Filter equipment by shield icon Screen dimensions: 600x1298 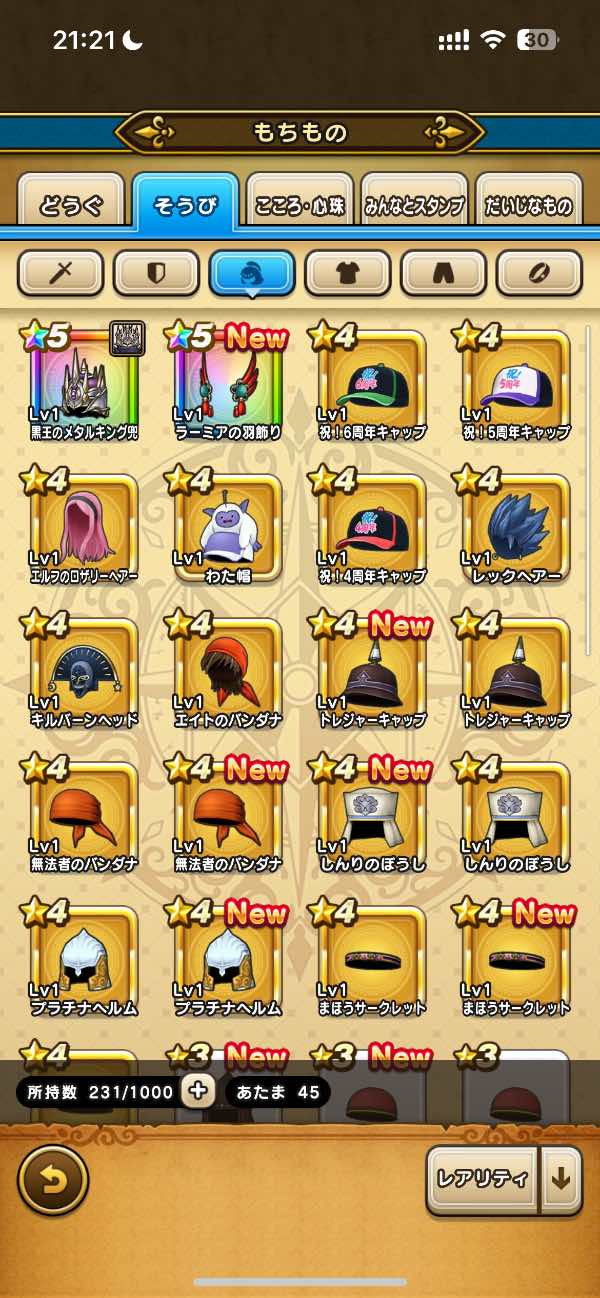click(x=156, y=271)
